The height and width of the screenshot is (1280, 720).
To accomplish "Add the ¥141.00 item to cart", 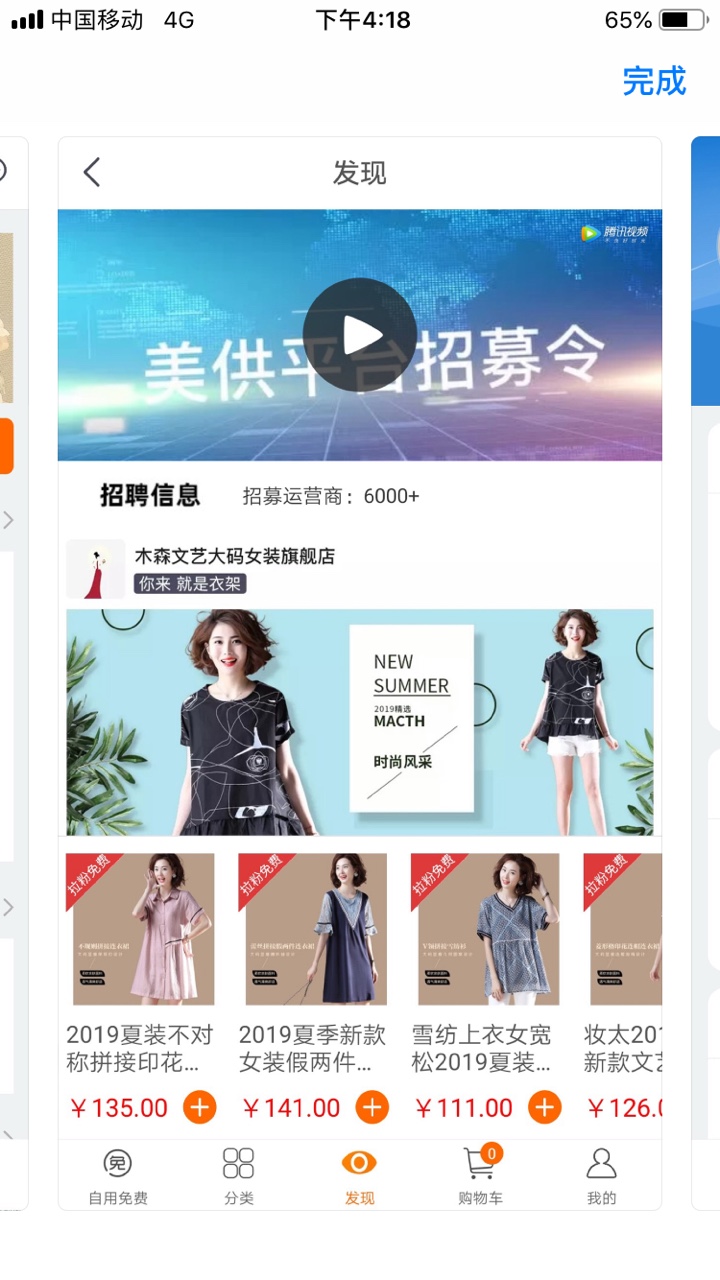I will click(372, 1107).
